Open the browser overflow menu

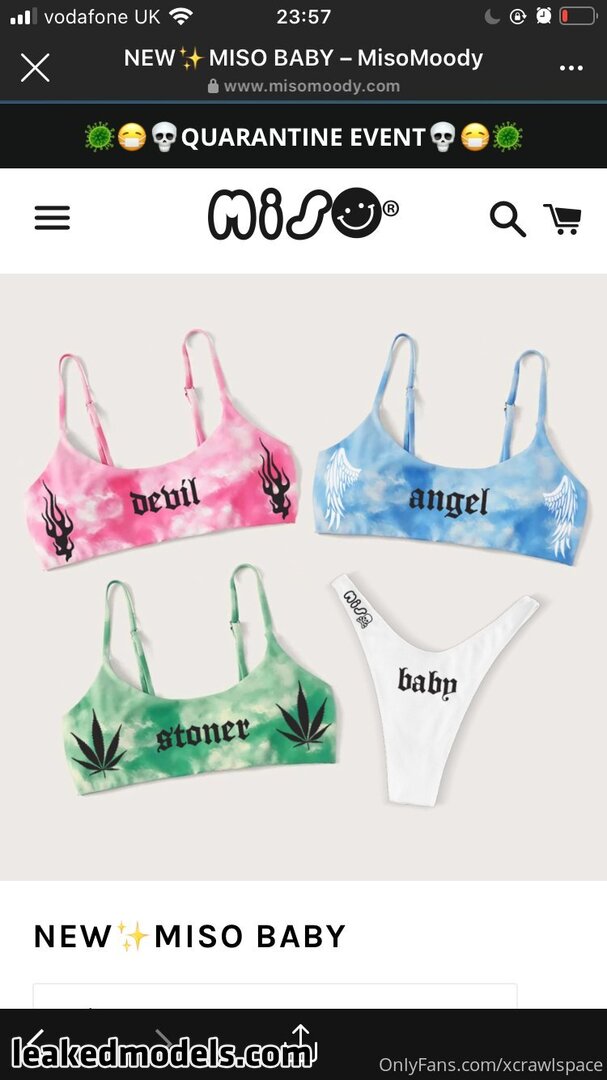point(571,68)
